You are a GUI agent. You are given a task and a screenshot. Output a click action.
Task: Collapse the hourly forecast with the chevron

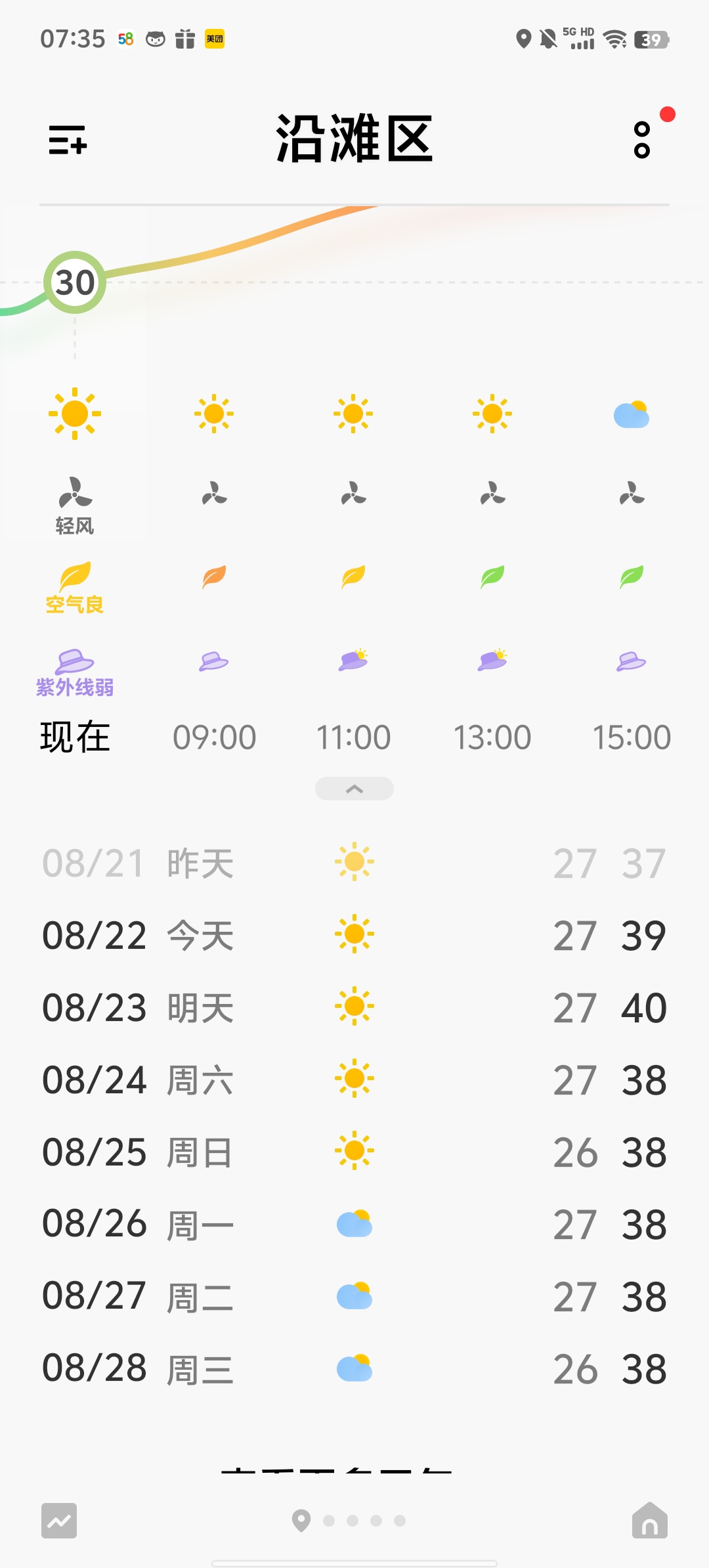(354, 789)
